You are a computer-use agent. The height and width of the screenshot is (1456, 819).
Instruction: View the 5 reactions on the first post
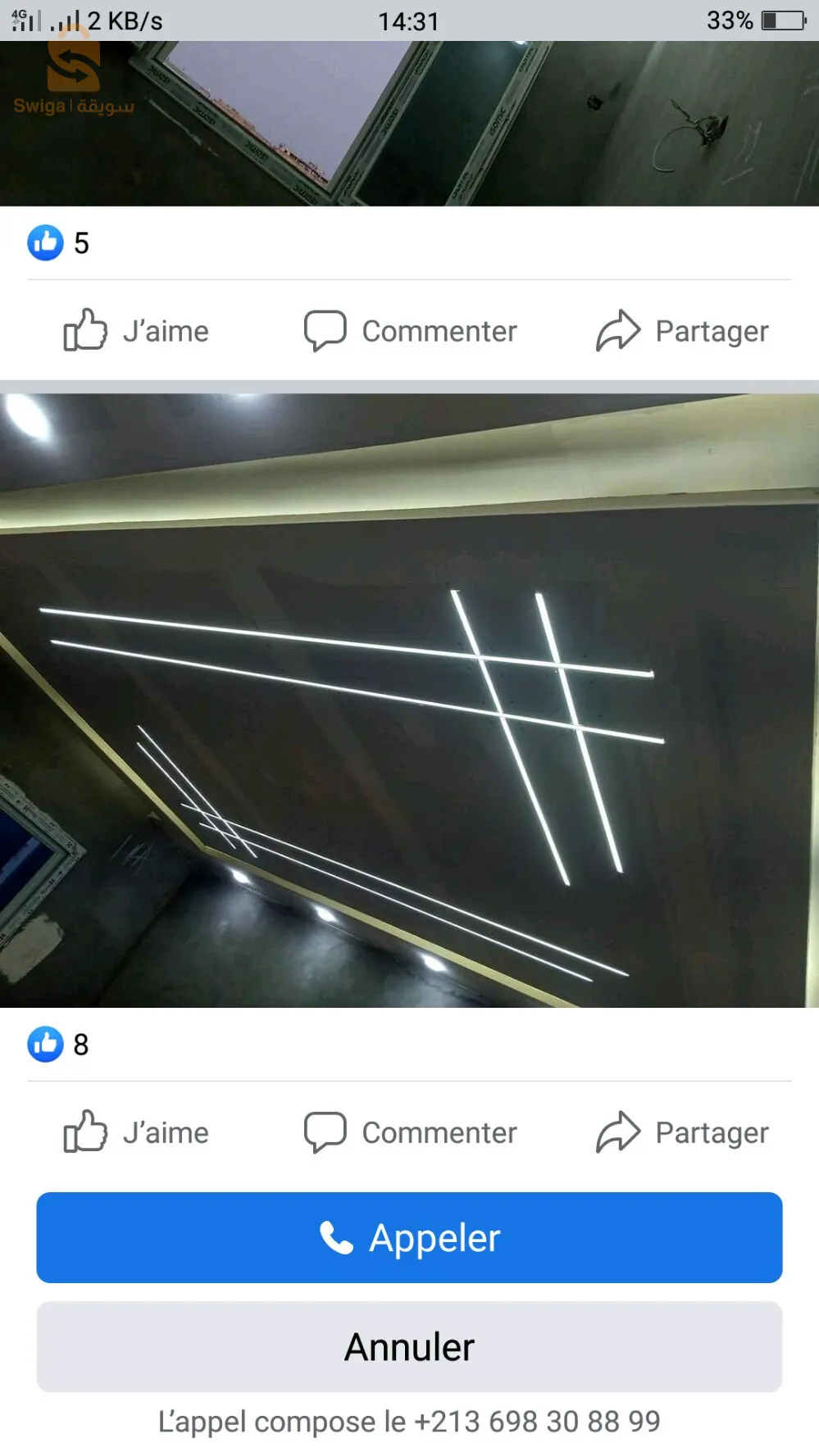point(58,243)
